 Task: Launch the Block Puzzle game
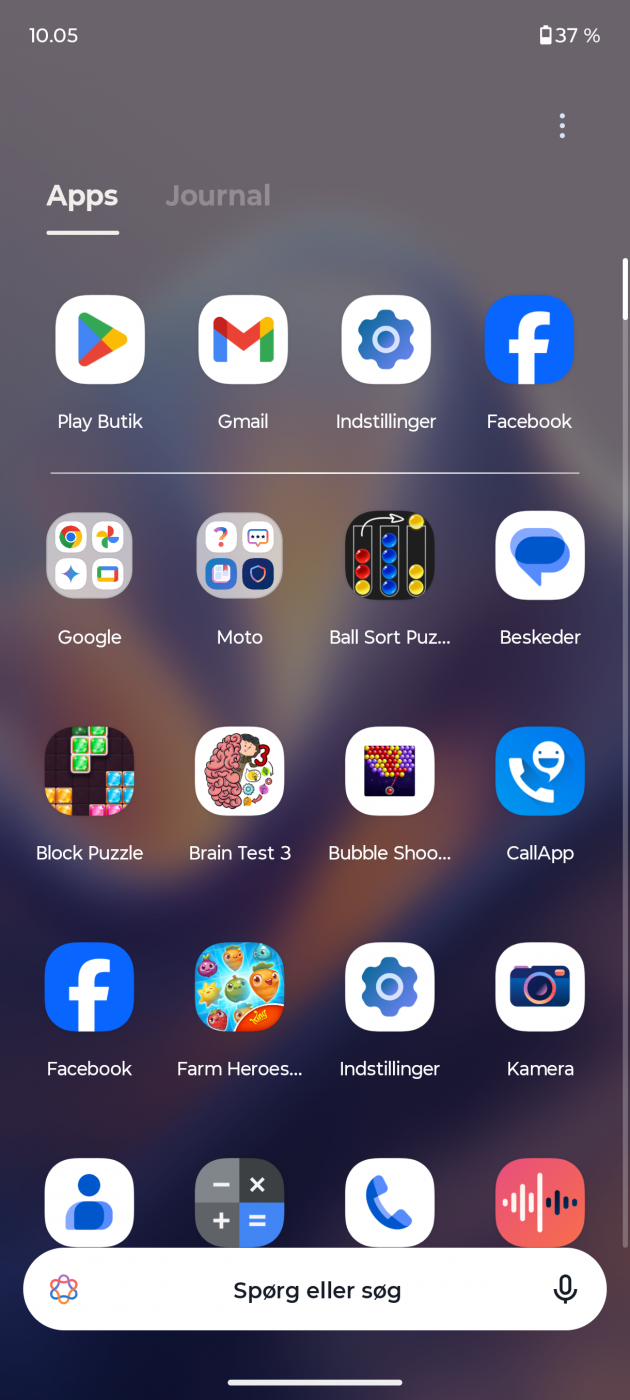[89, 771]
